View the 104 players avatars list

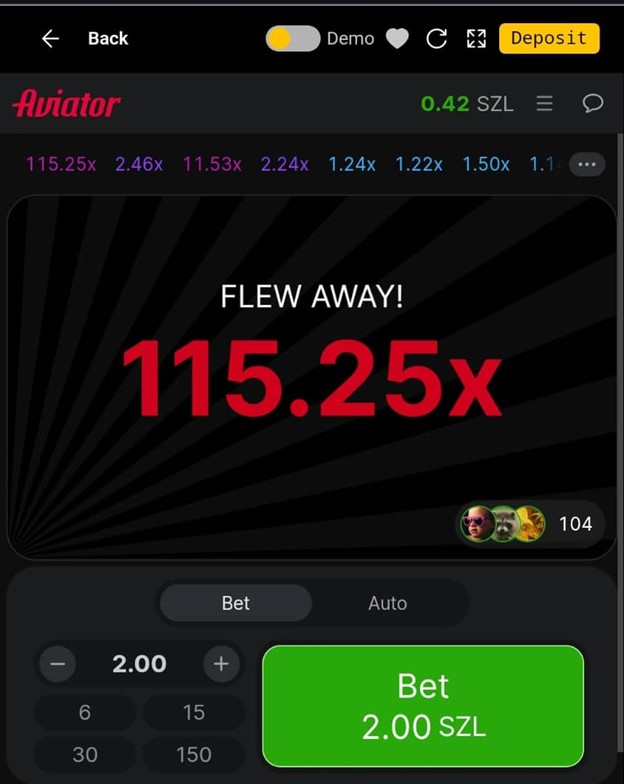[529, 523]
